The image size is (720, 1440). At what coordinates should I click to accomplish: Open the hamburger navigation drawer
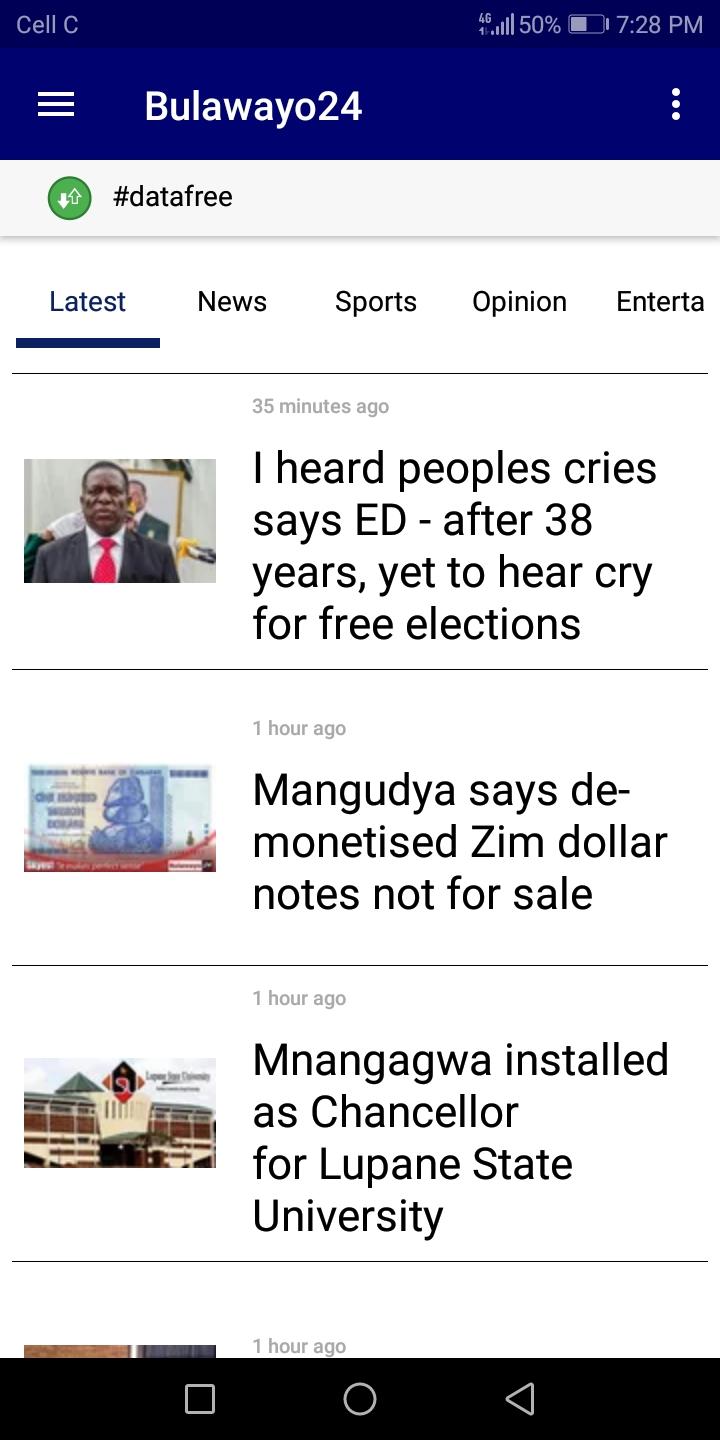tap(56, 105)
